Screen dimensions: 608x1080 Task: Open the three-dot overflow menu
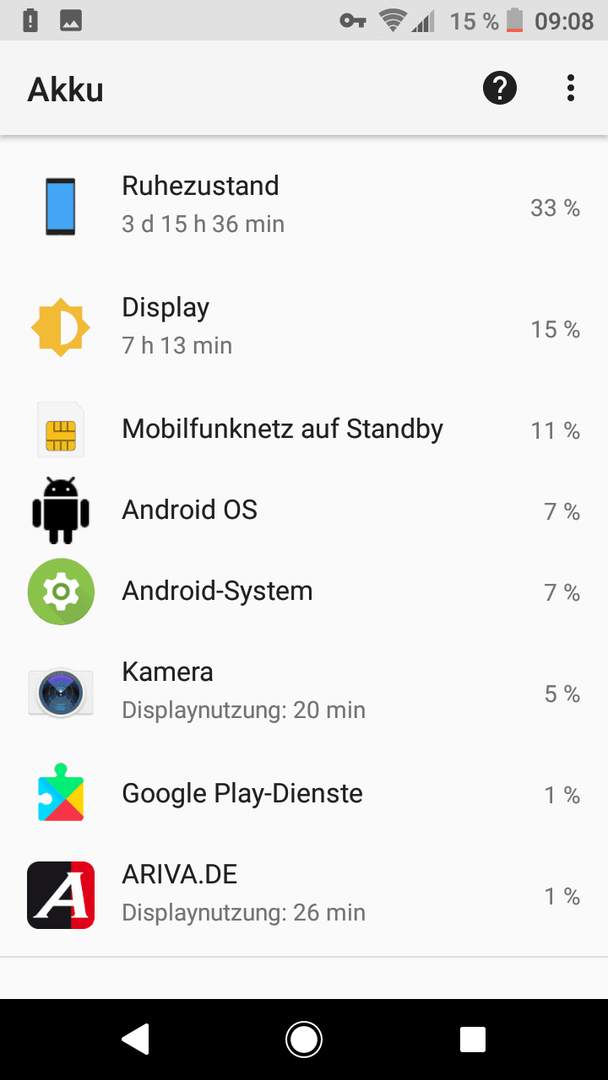[570, 88]
